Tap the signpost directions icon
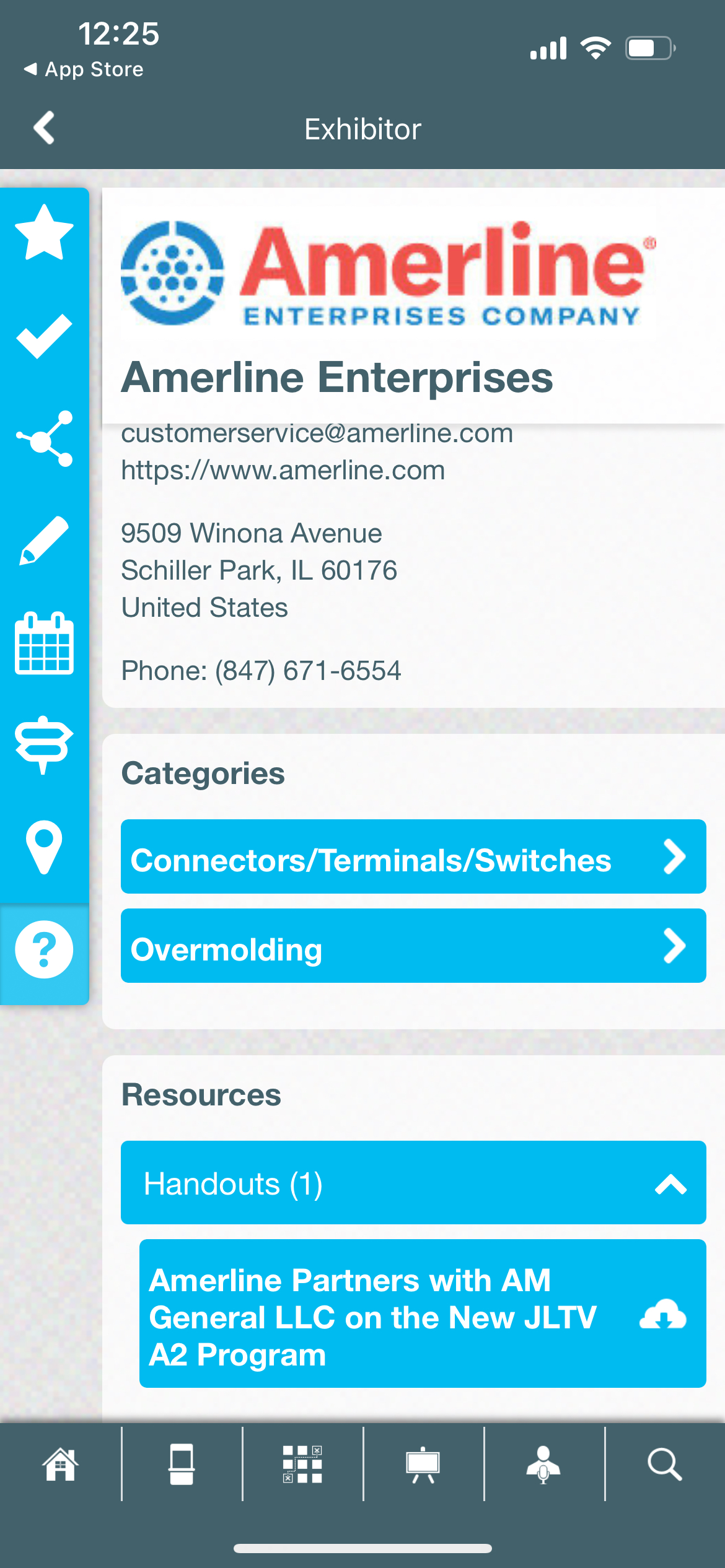This screenshot has width=725, height=1568. pos(44,744)
